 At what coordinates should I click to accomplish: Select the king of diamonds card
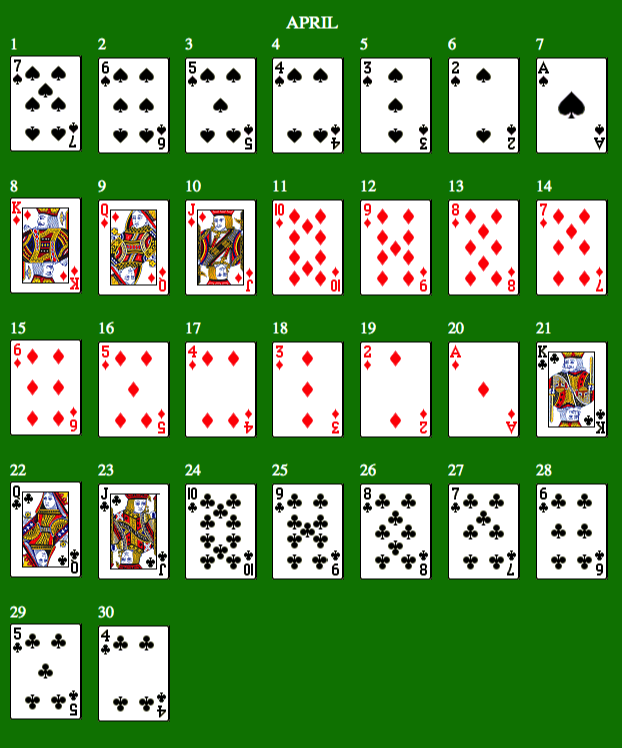point(45,246)
